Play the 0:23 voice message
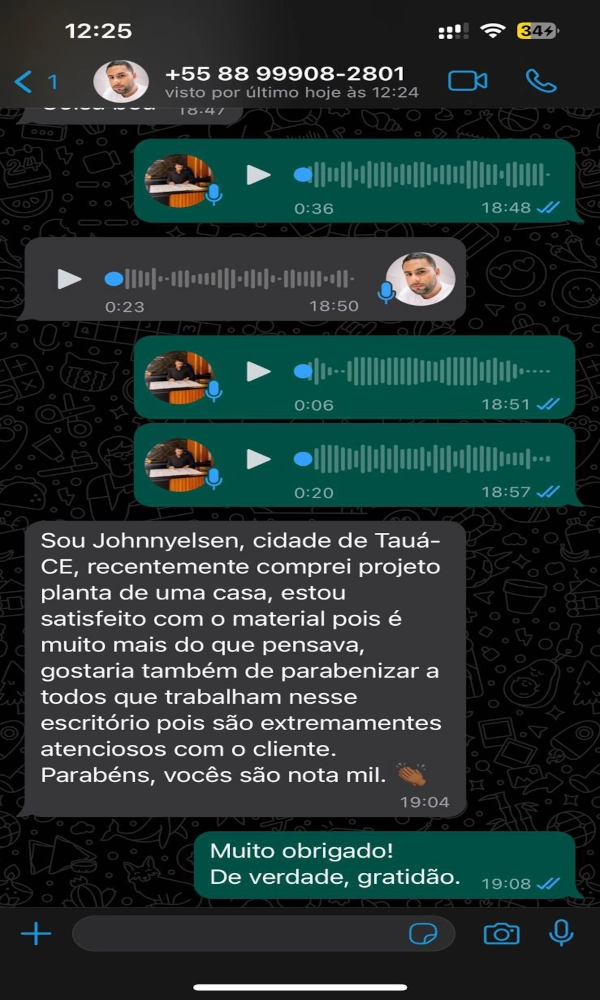The width and height of the screenshot is (600, 1000). click(x=69, y=279)
